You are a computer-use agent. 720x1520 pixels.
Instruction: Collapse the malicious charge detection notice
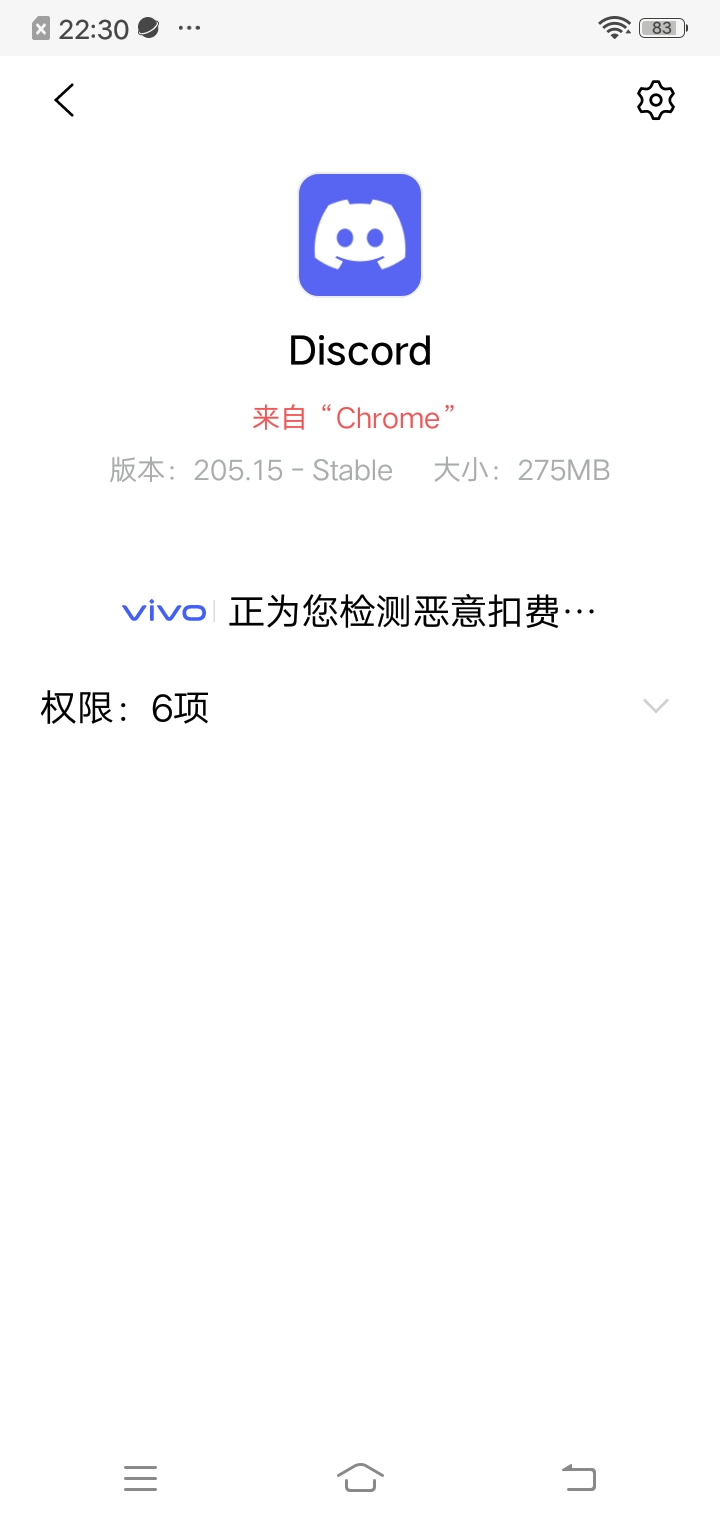[x=410, y=611]
